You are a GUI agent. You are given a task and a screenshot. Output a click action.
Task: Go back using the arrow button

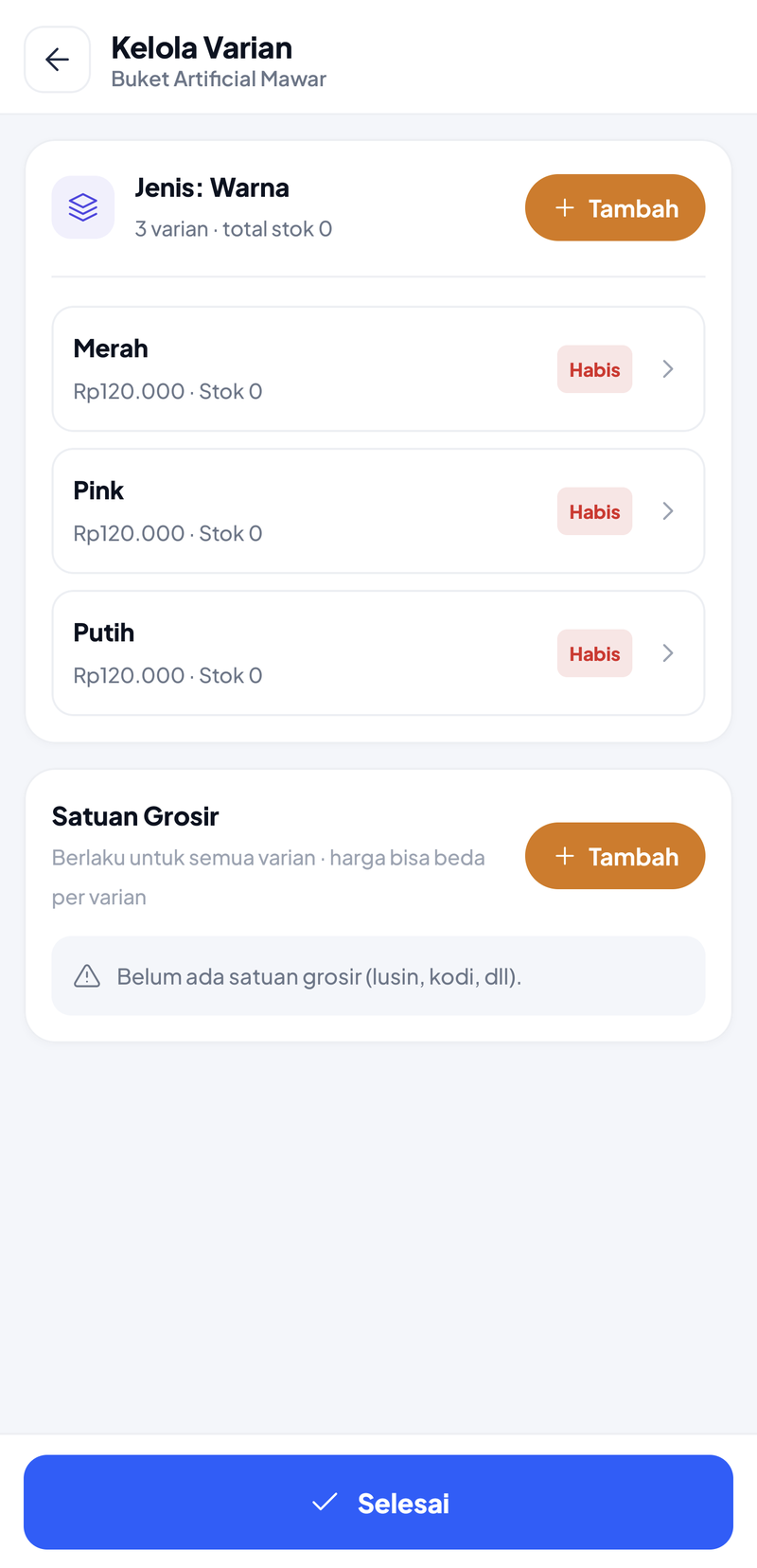(x=57, y=60)
